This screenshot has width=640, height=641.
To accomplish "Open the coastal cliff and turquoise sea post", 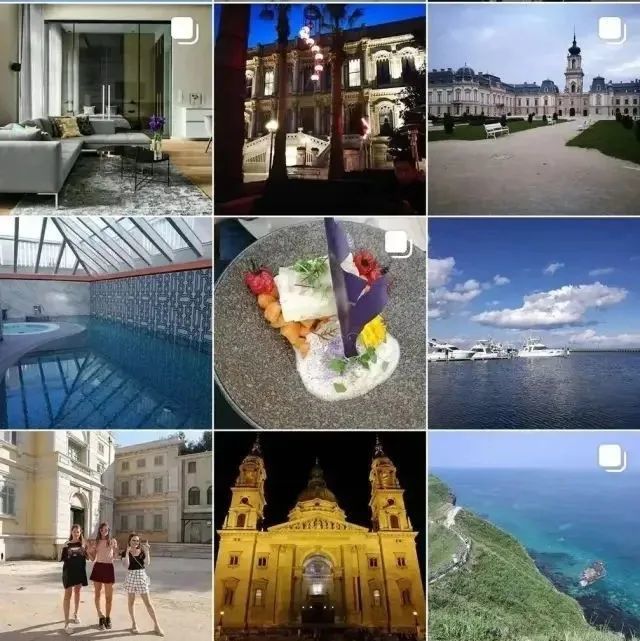I will (x=533, y=534).
